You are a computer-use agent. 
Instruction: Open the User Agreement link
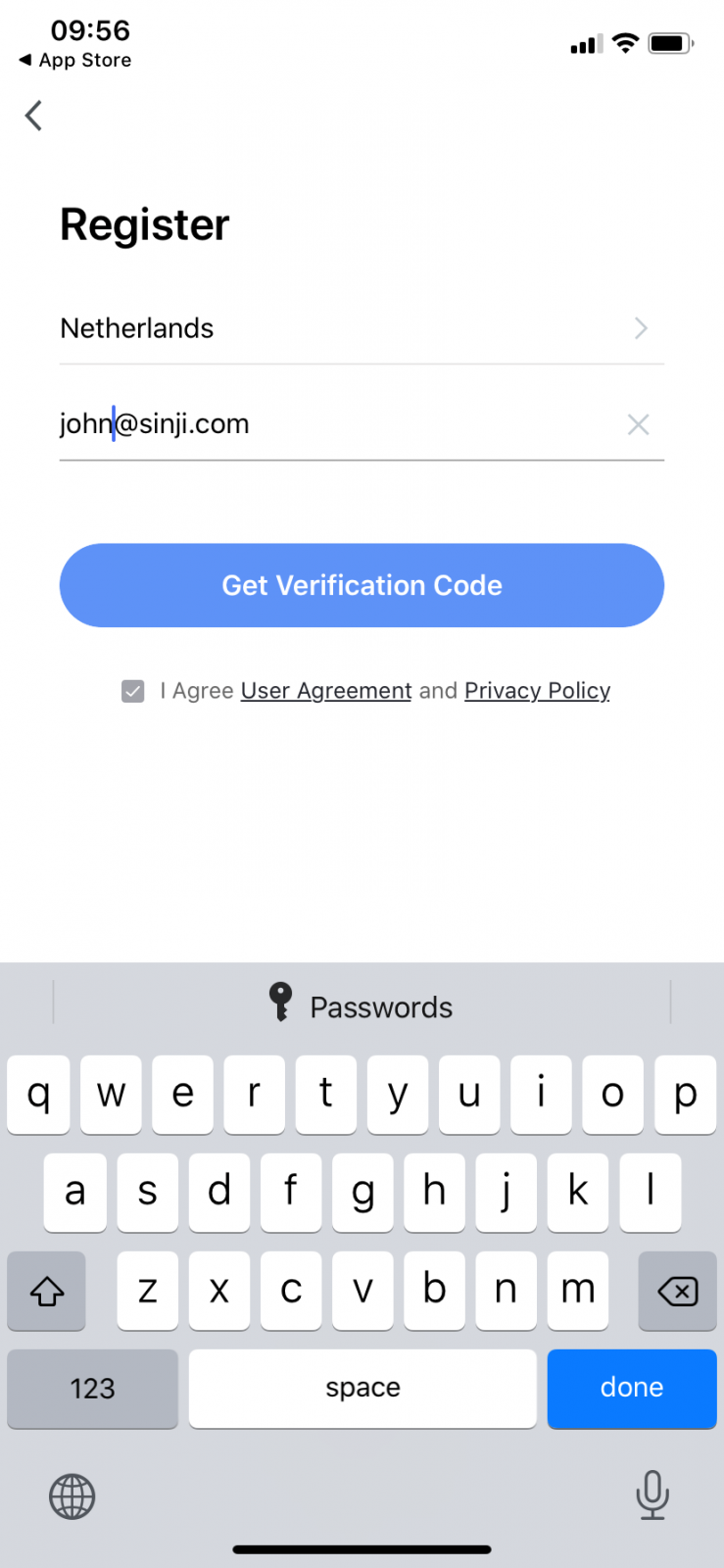point(325,691)
